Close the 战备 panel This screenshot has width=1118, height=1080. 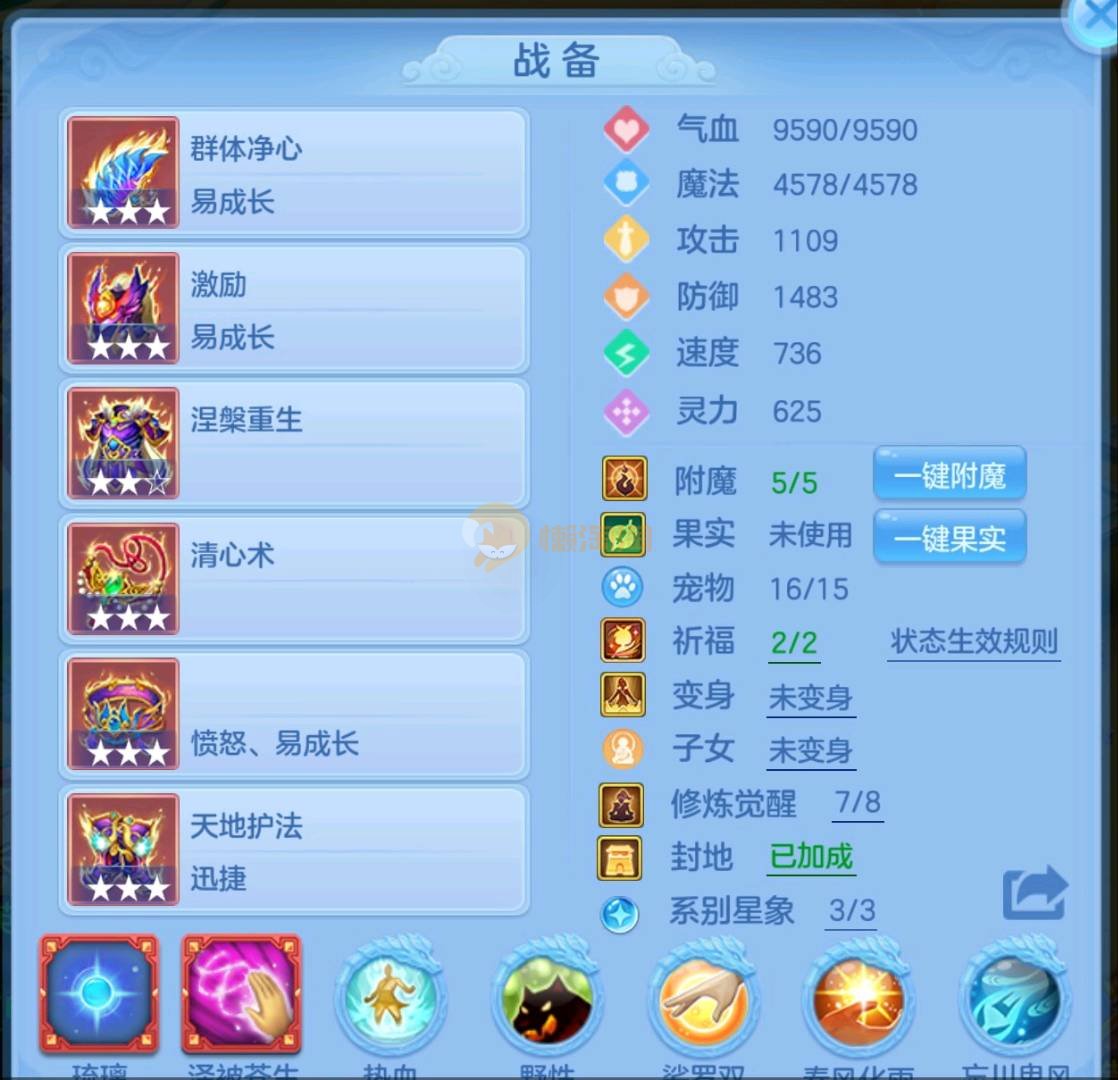(1095, 17)
